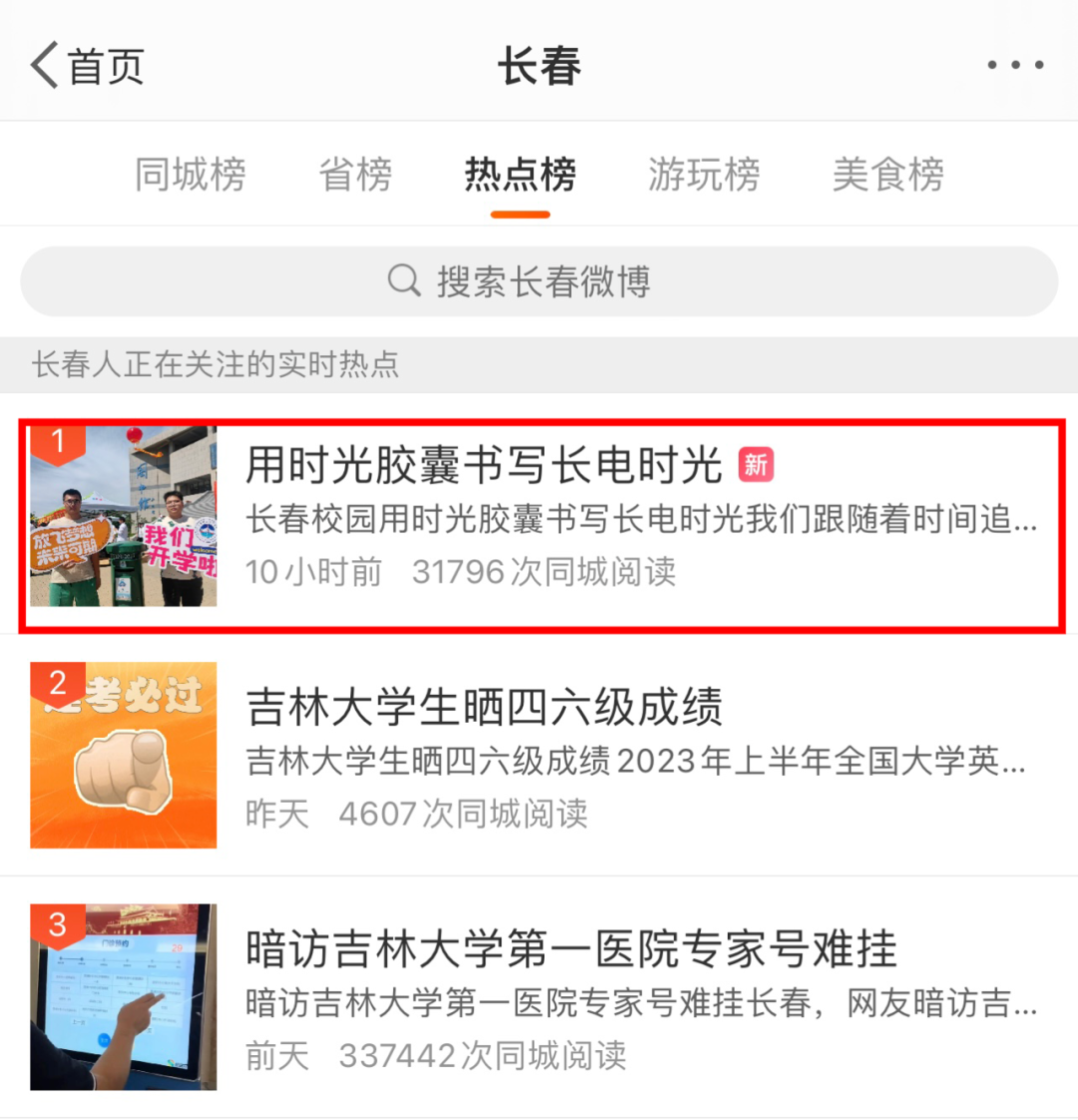Viewport: 1078px width, 1120px height.
Task: Switch to the 同城榜 tab
Action: coord(190,175)
